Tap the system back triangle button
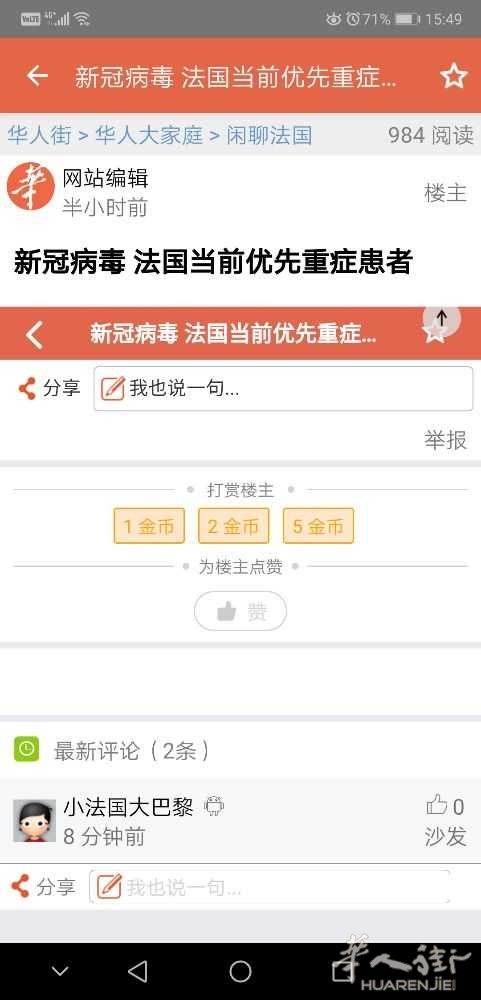This screenshot has height=1000, width=481. (138, 971)
